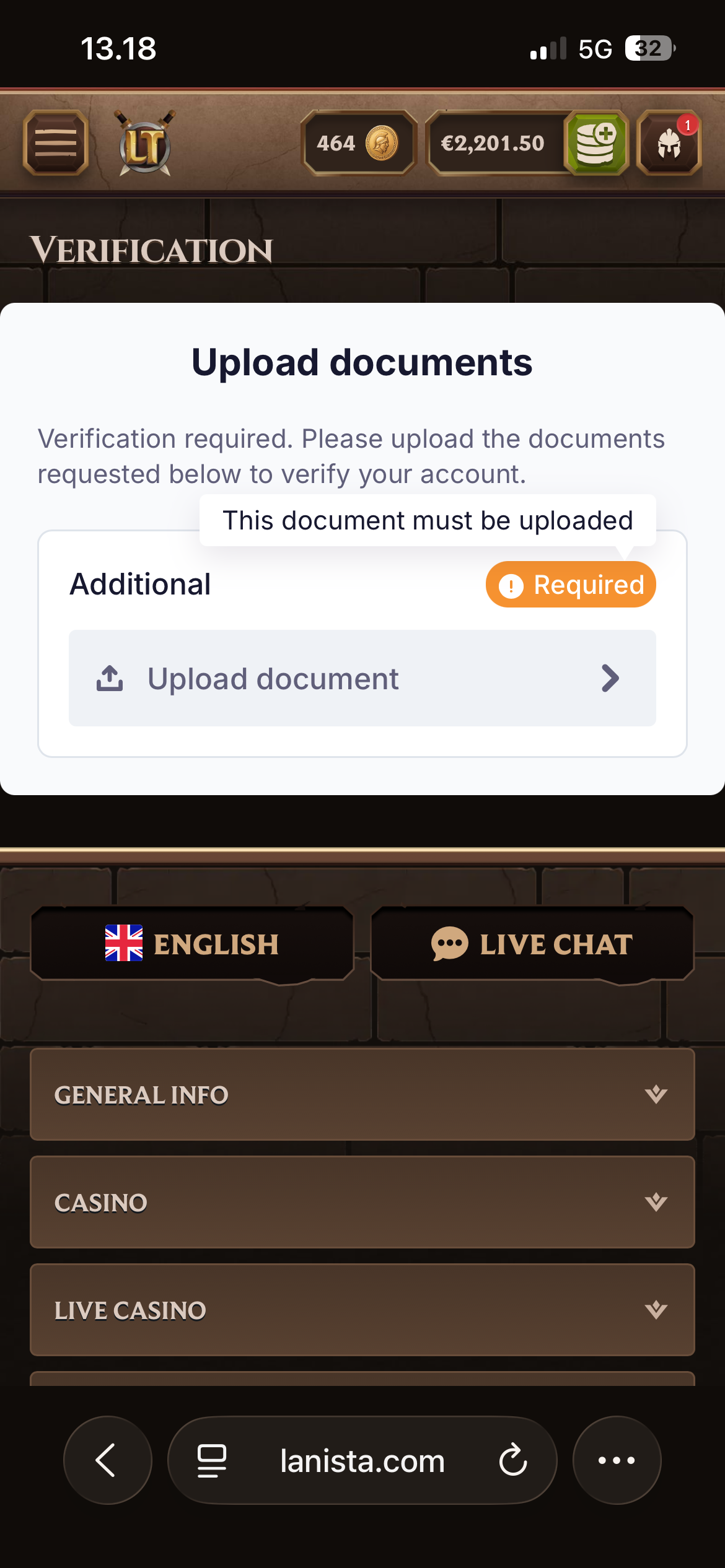Tap Upload document row
Screen dimensions: 725x1568
(362, 678)
